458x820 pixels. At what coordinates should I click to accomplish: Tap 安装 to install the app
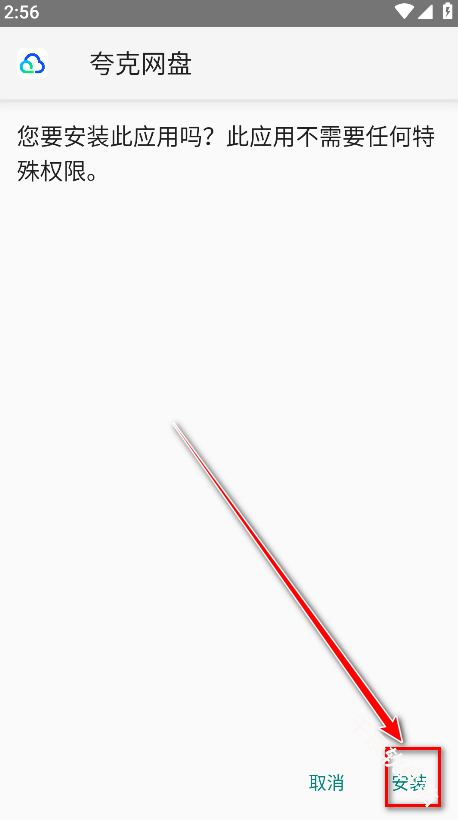(409, 783)
